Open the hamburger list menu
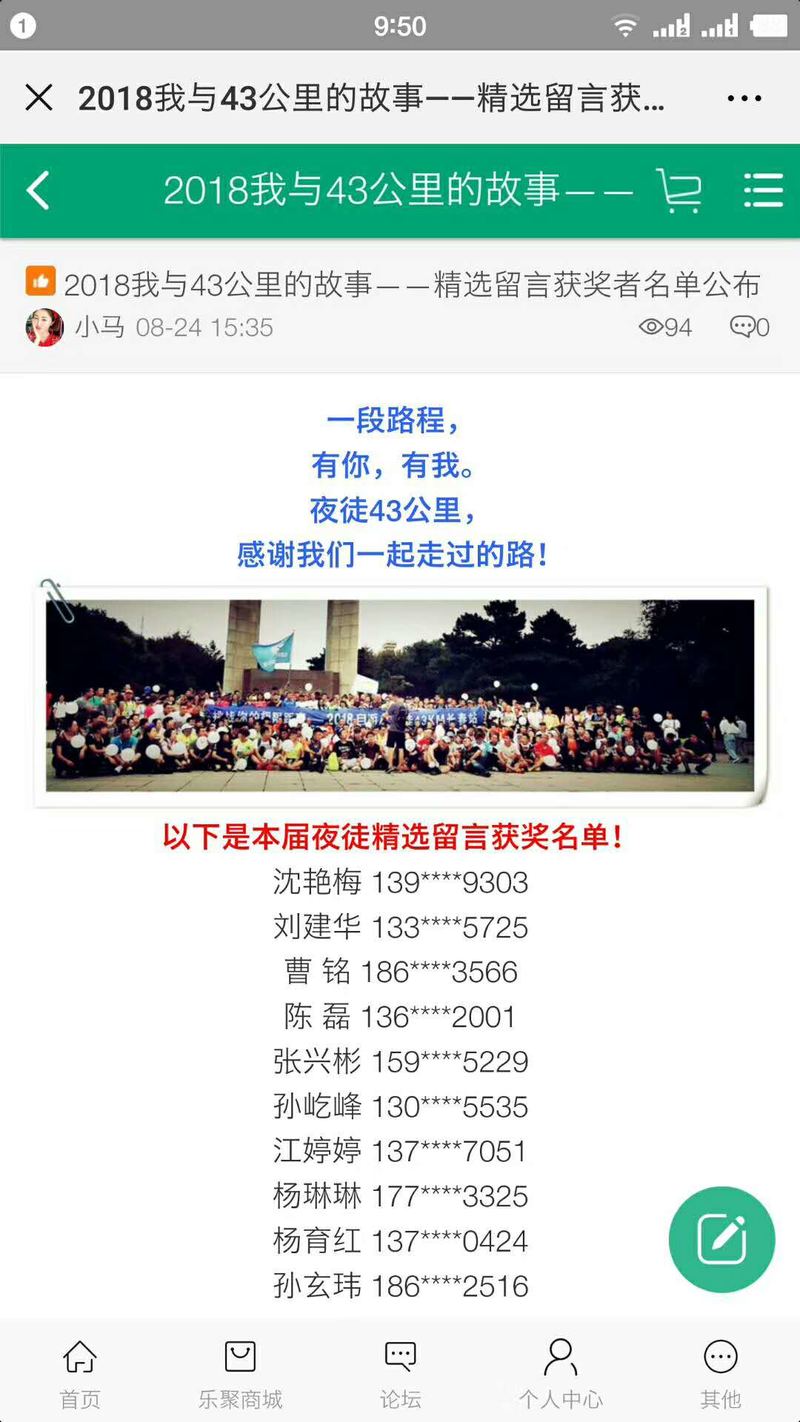 pos(763,190)
